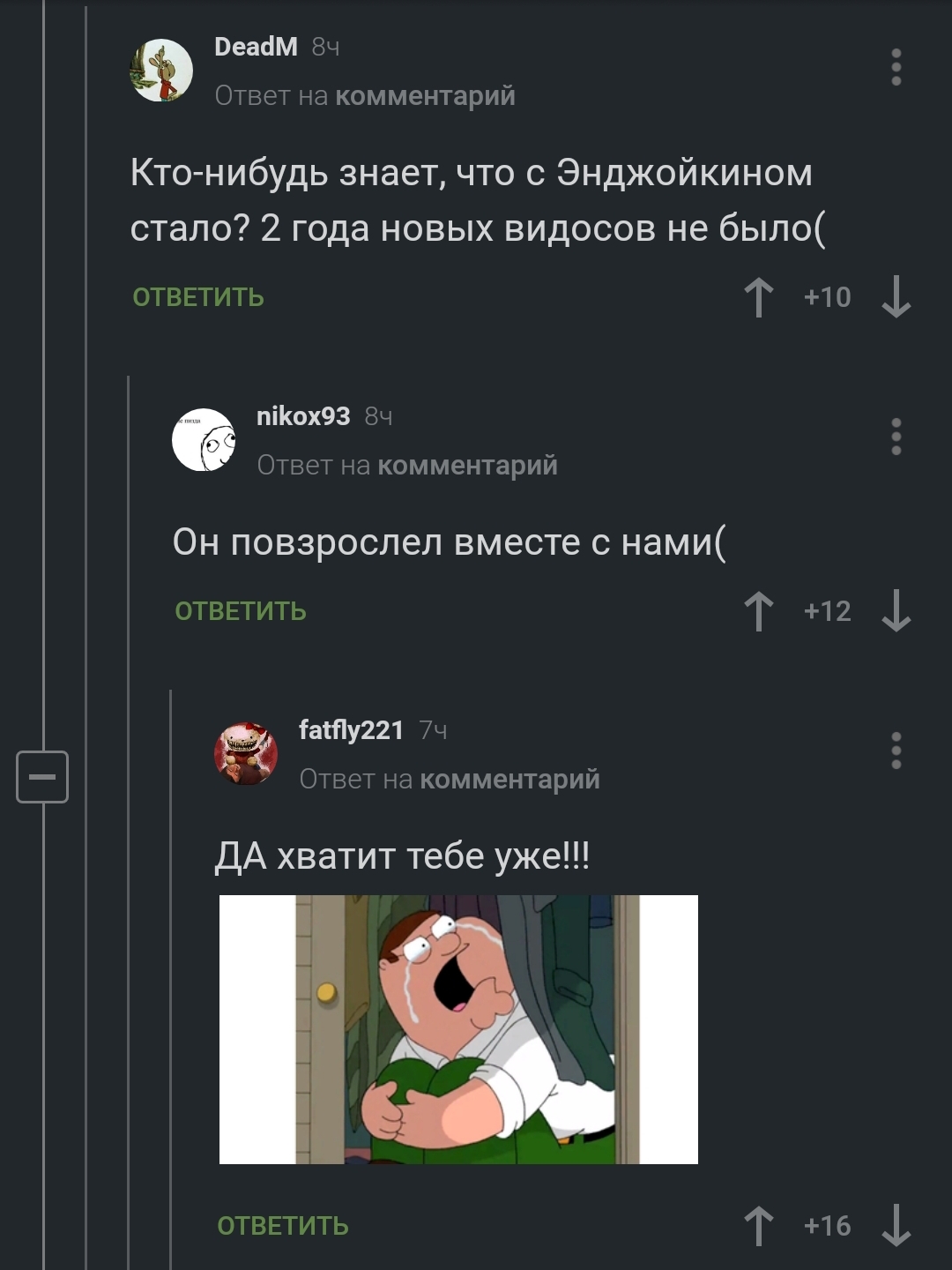Reply to fatfly221's comment

[283, 1226]
